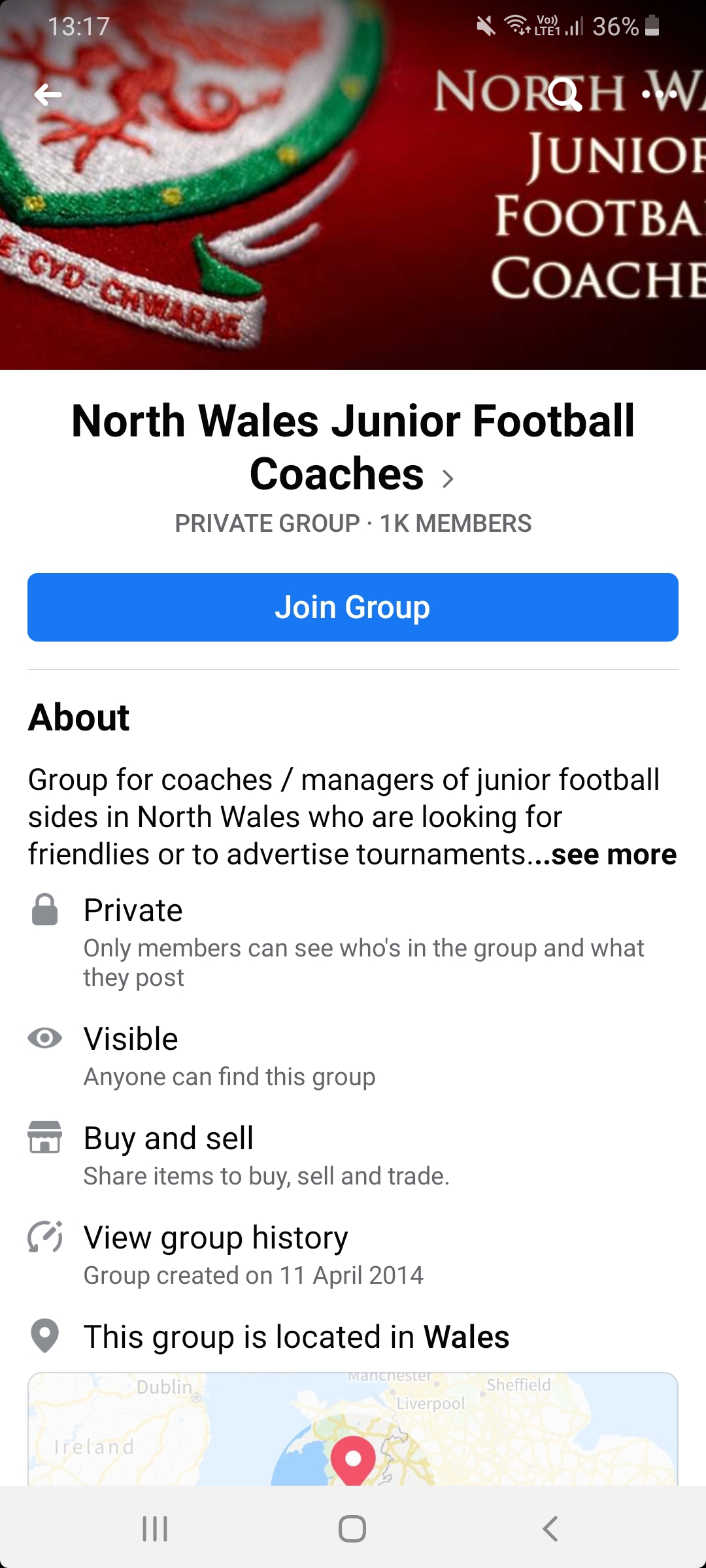Open View group history
This screenshot has width=706, height=1568.
click(x=216, y=1238)
